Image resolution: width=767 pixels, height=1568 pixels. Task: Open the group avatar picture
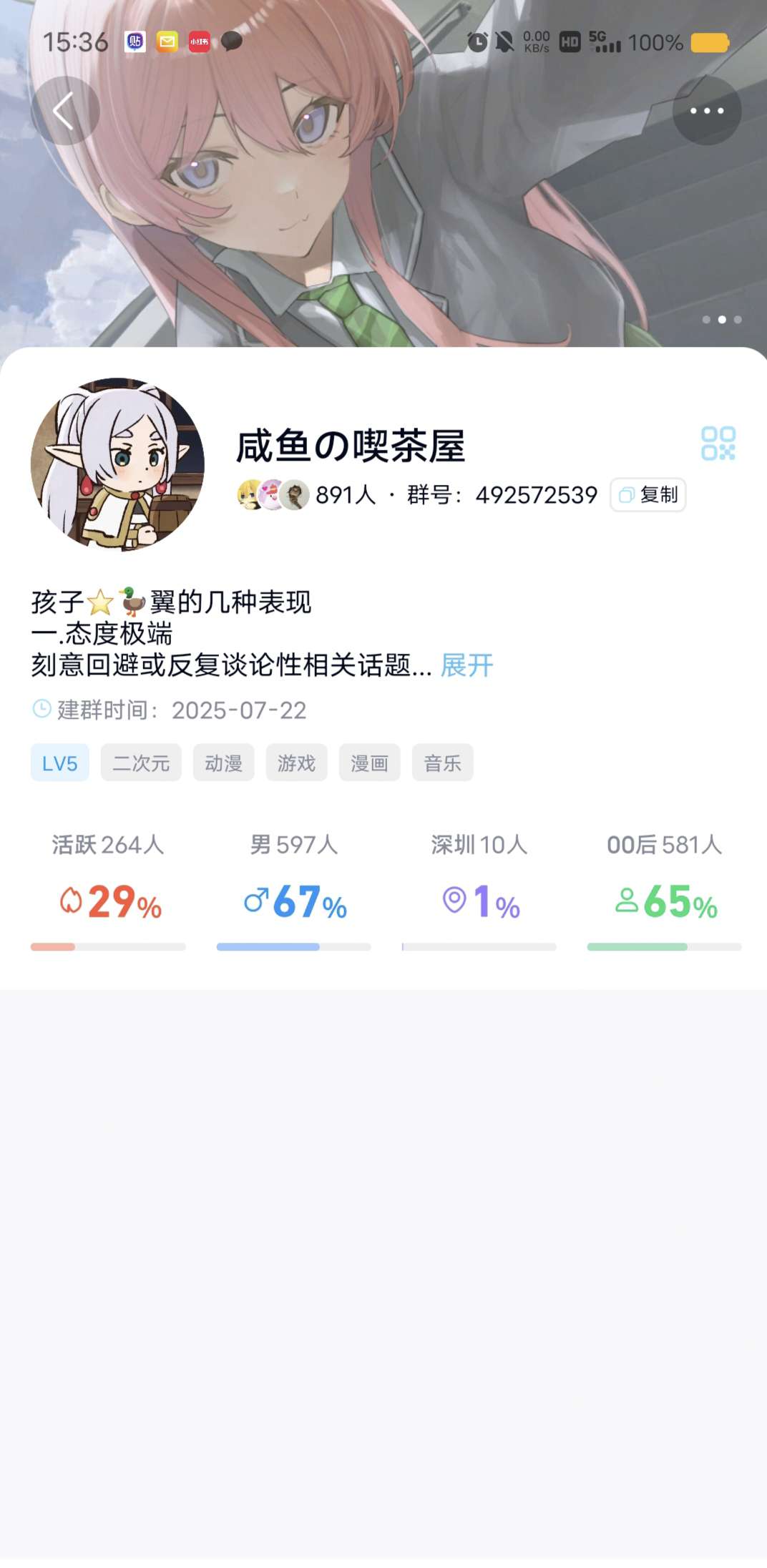coord(117,465)
